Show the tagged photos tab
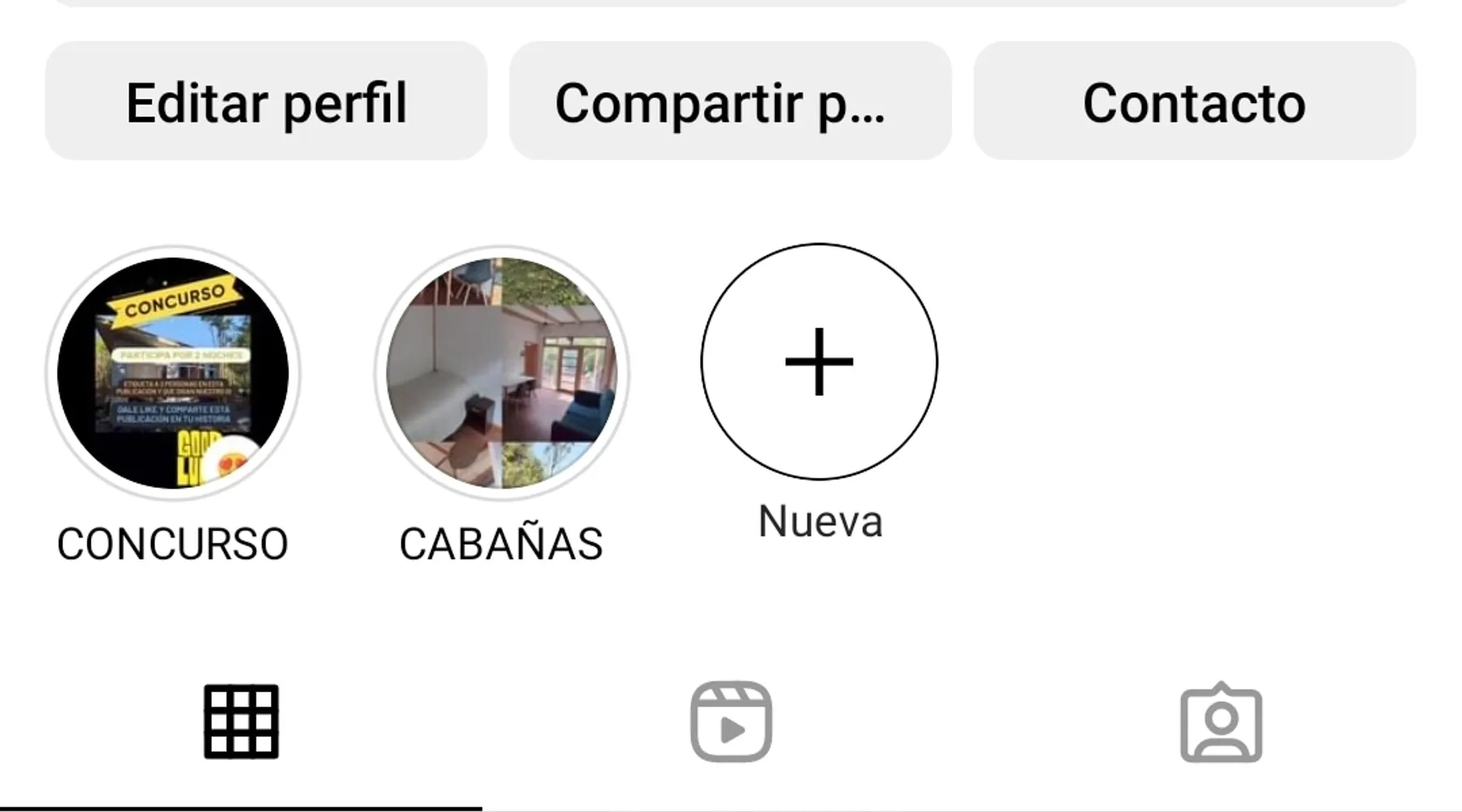 click(x=1221, y=722)
